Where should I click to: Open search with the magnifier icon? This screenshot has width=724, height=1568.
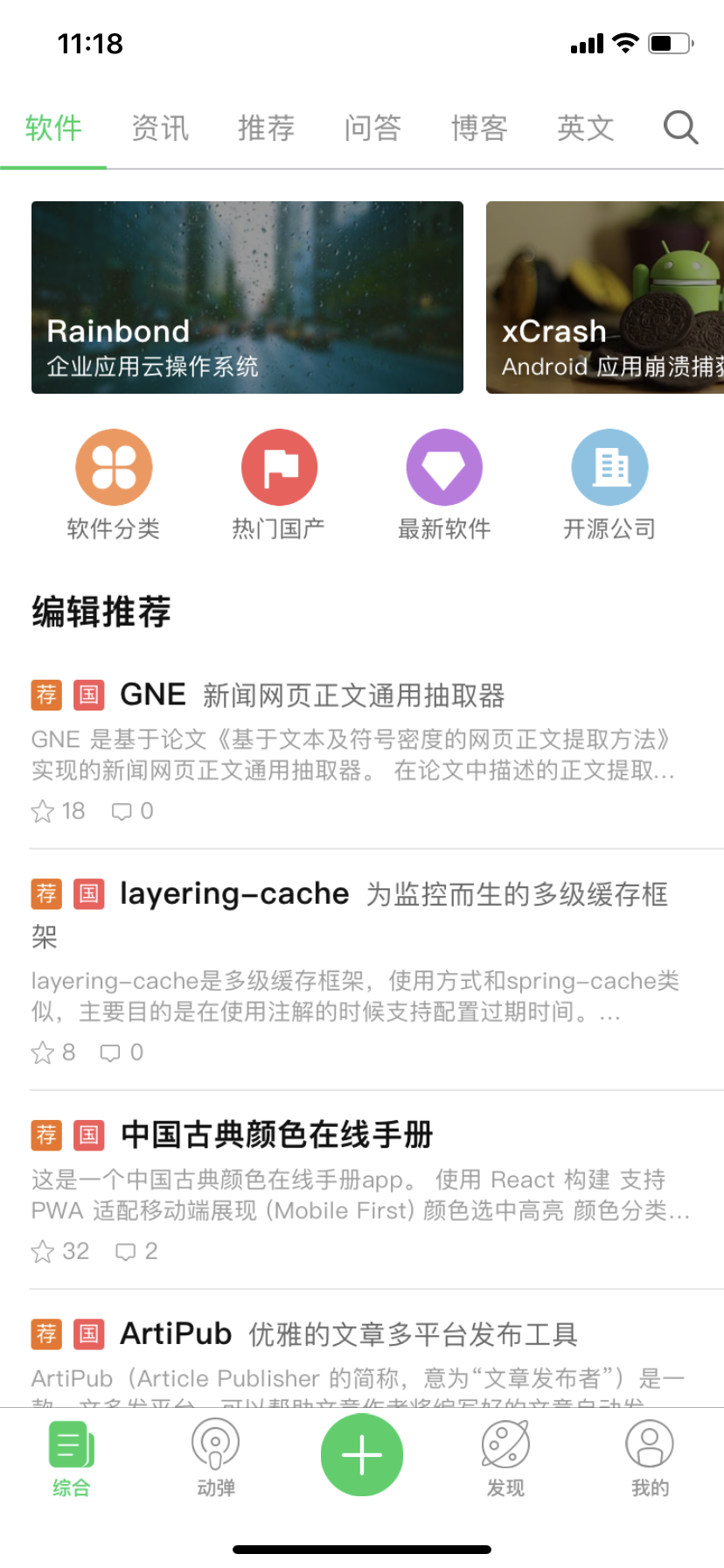[679, 127]
